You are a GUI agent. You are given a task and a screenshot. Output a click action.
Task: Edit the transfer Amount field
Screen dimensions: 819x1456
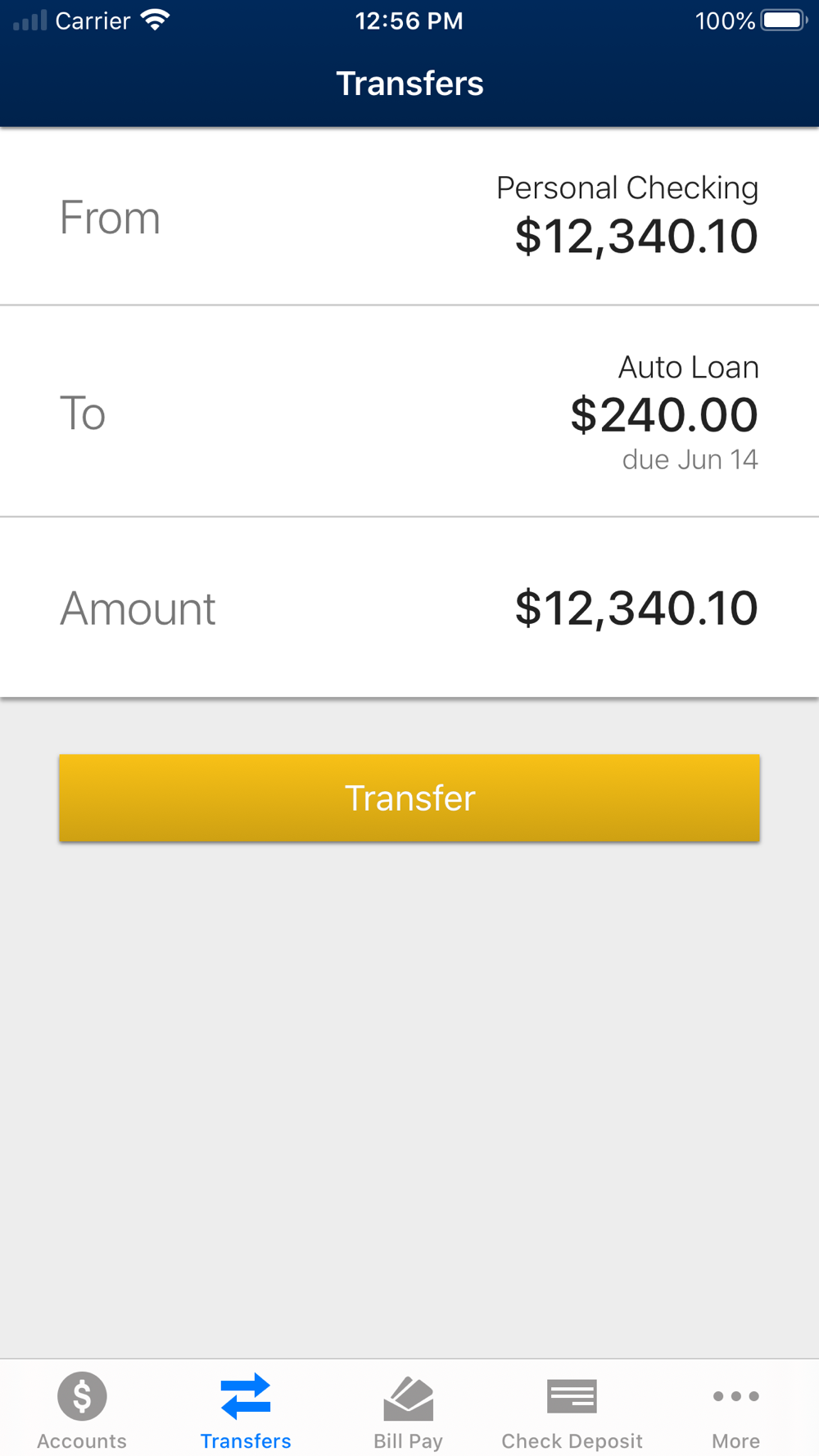[x=409, y=608]
